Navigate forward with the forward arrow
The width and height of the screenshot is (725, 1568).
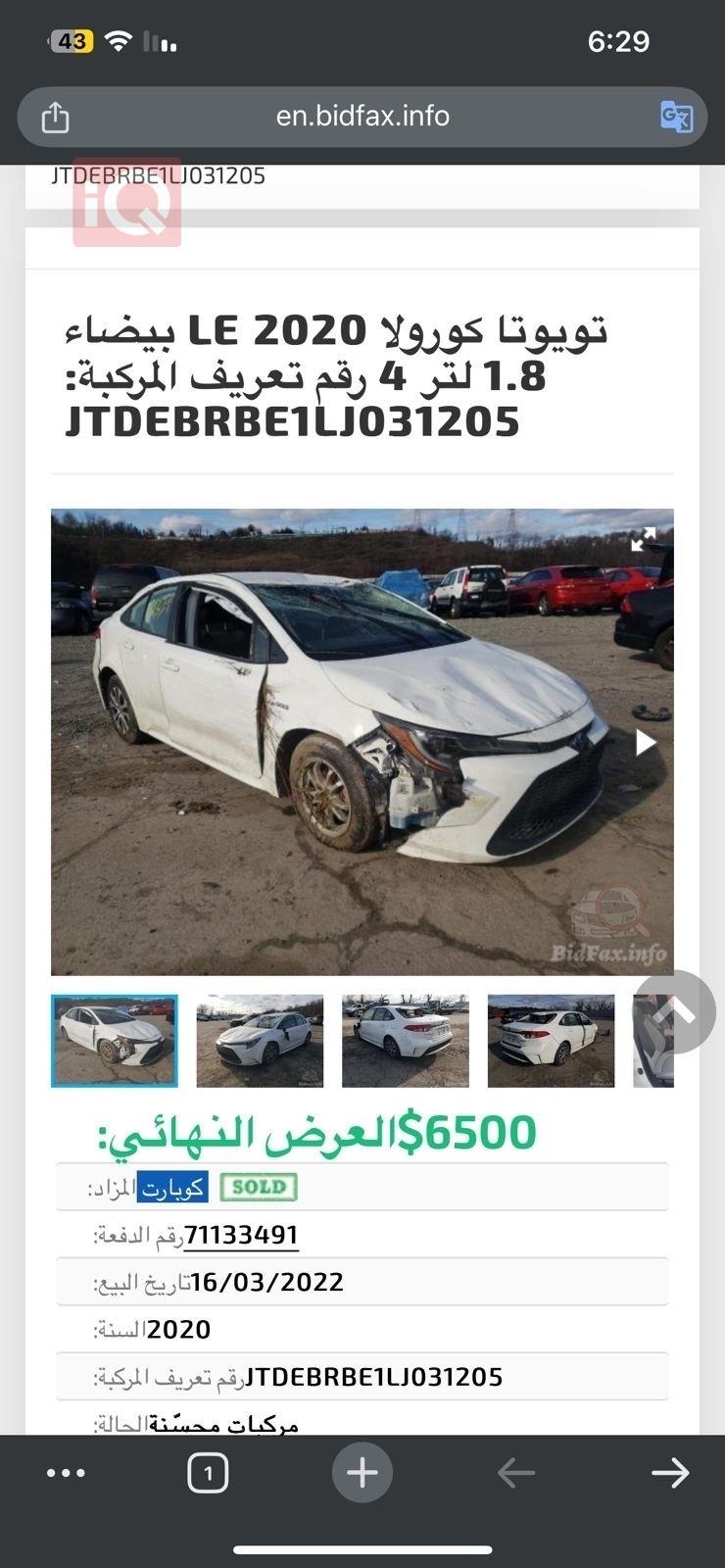(x=671, y=1471)
